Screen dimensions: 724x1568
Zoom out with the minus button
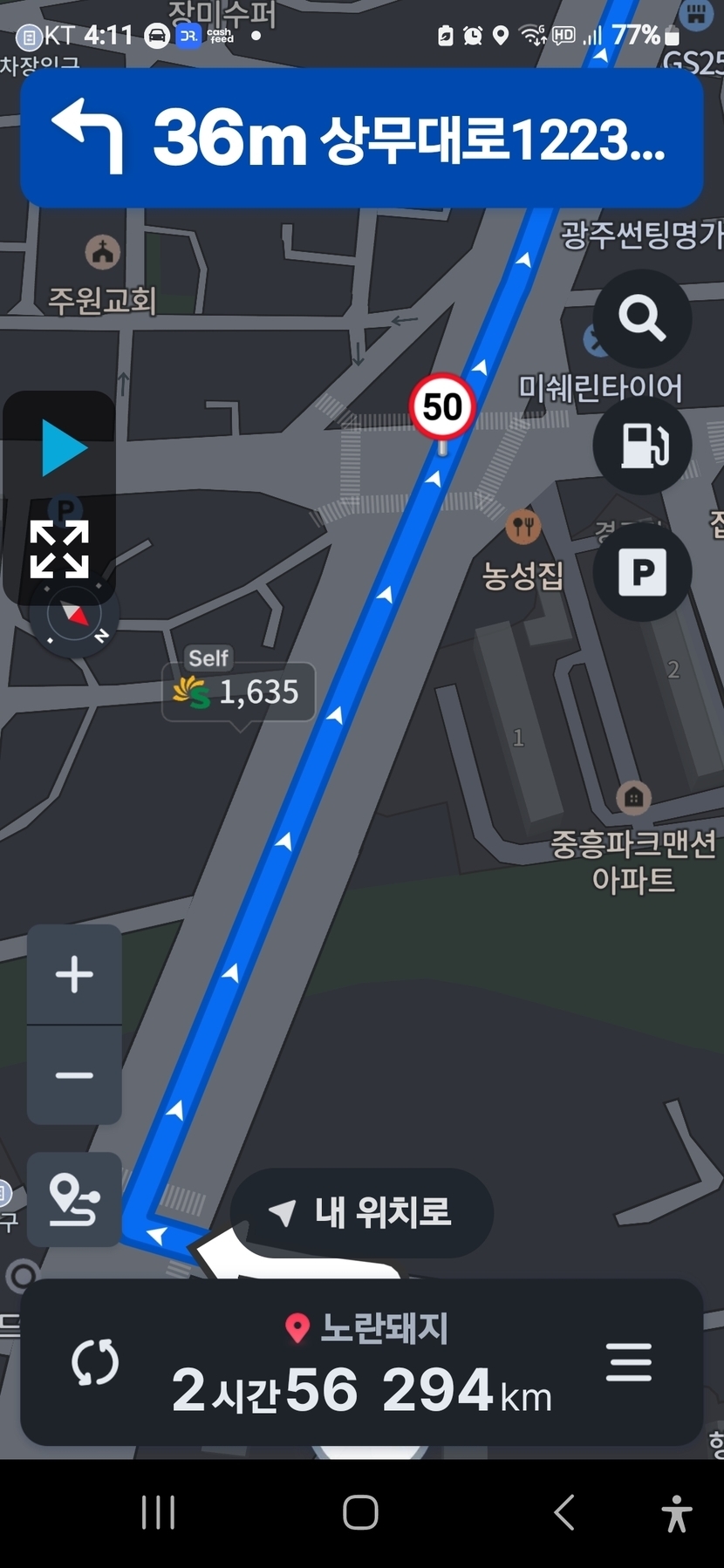tap(74, 1075)
